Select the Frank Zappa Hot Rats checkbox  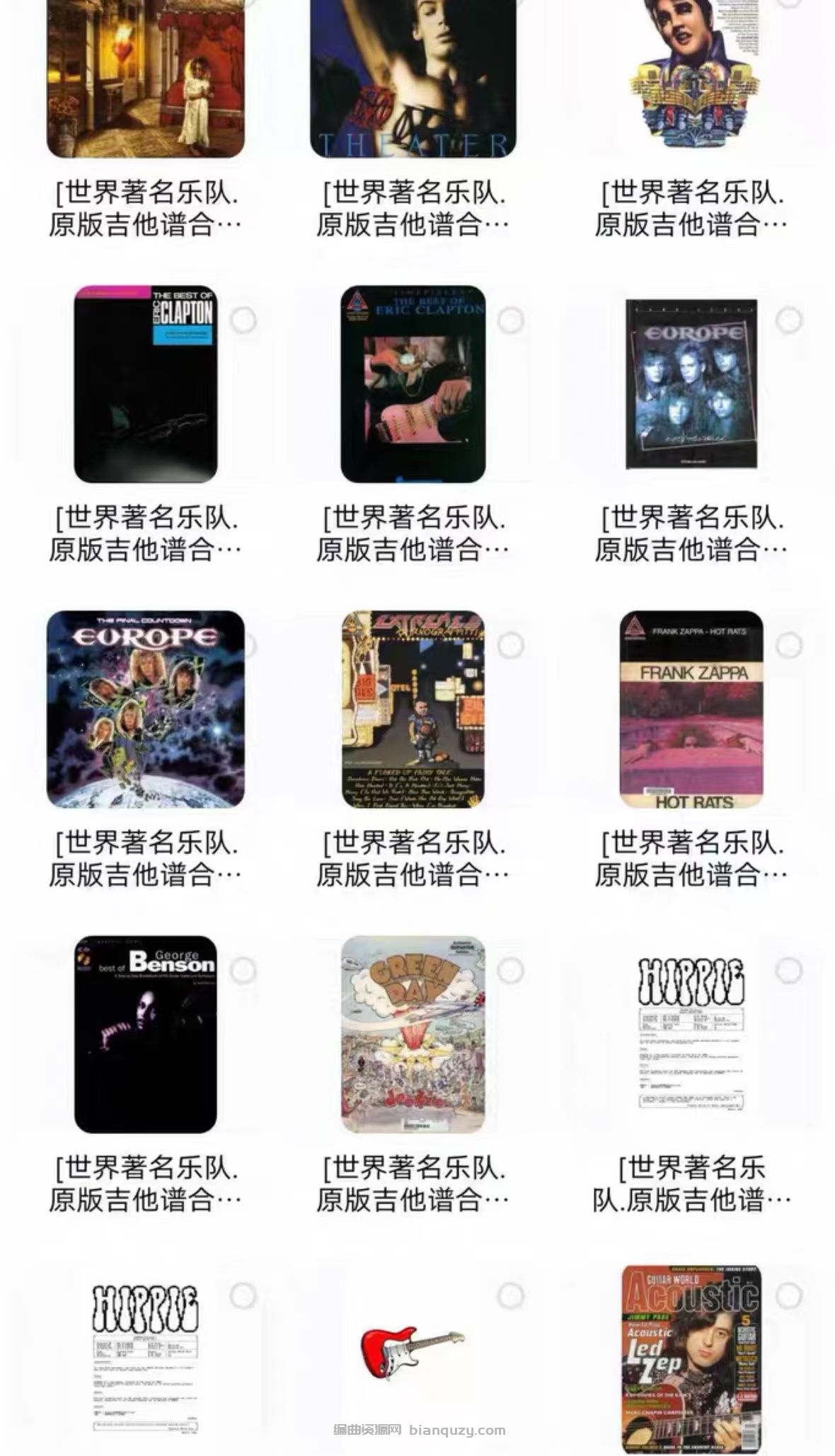[789, 645]
